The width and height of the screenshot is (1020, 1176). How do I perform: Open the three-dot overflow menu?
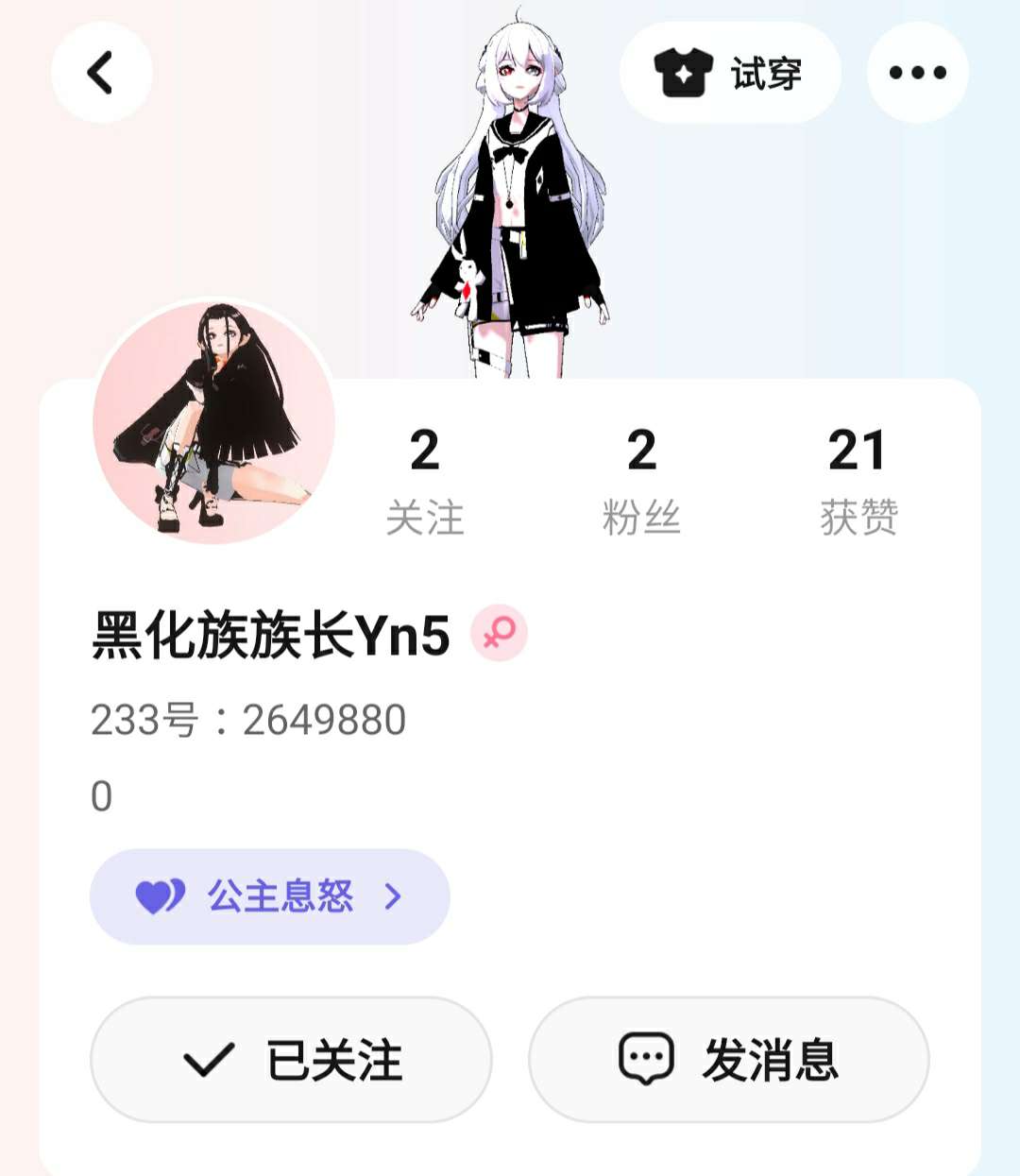(x=917, y=73)
